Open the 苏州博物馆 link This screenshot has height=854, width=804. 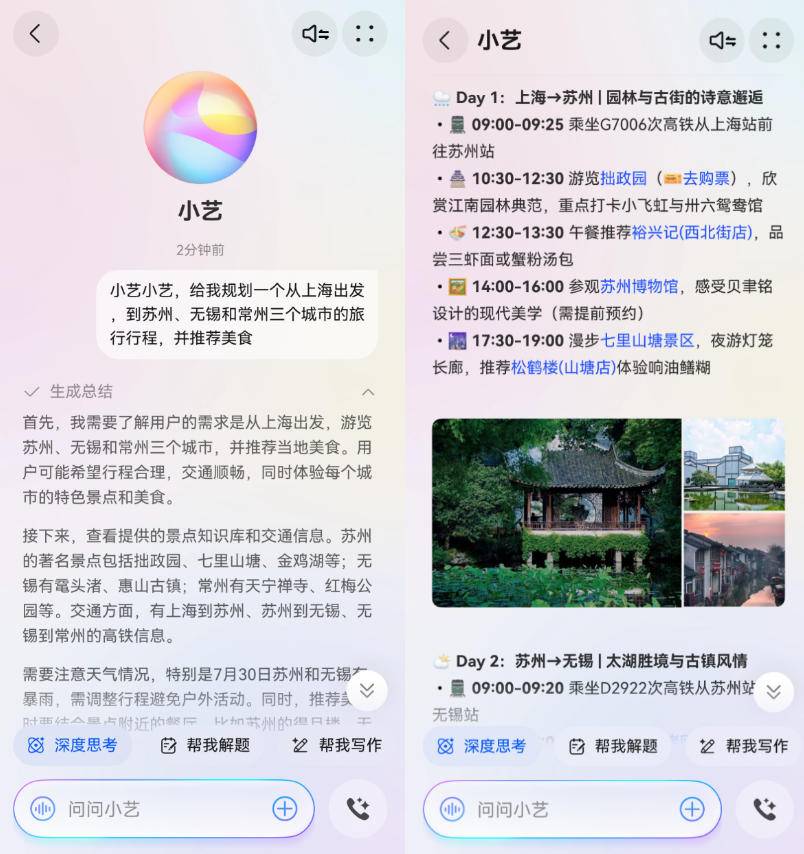pyautogui.click(x=639, y=286)
